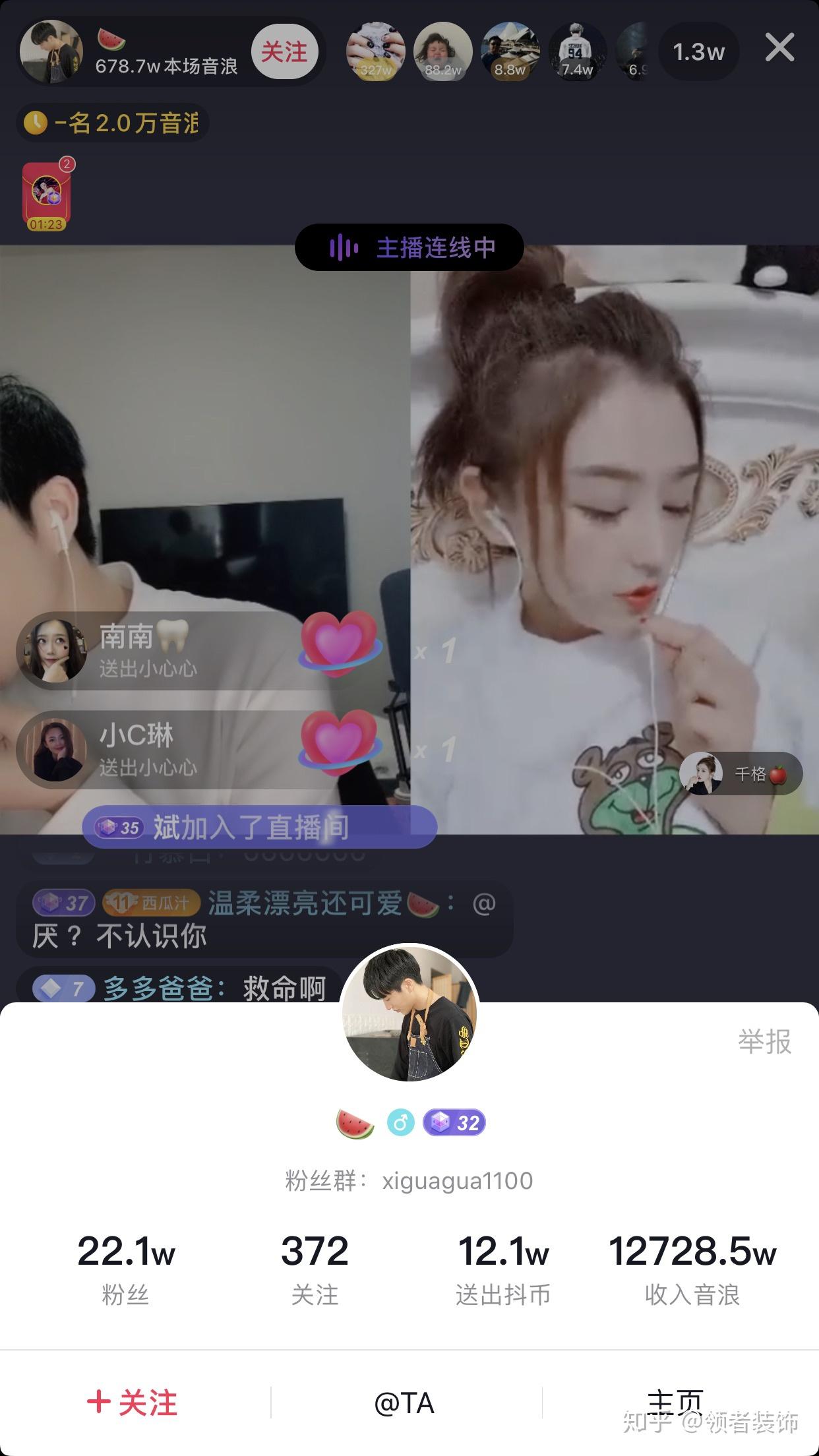The height and width of the screenshot is (1456, 819).
Task: Open the gifter avatar showing 88.2w
Action: pyautogui.click(x=442, y=51)
